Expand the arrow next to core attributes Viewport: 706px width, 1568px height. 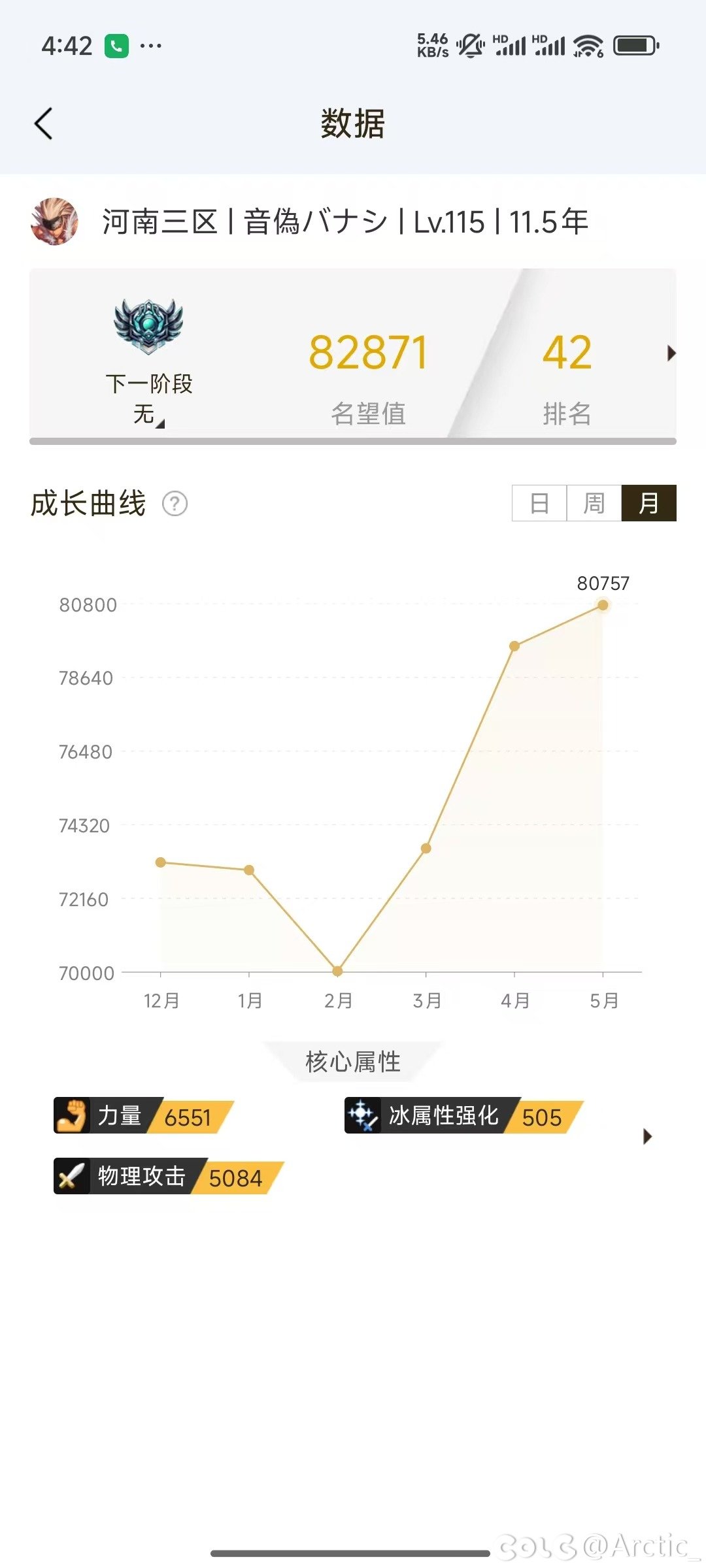[647, 1136]
